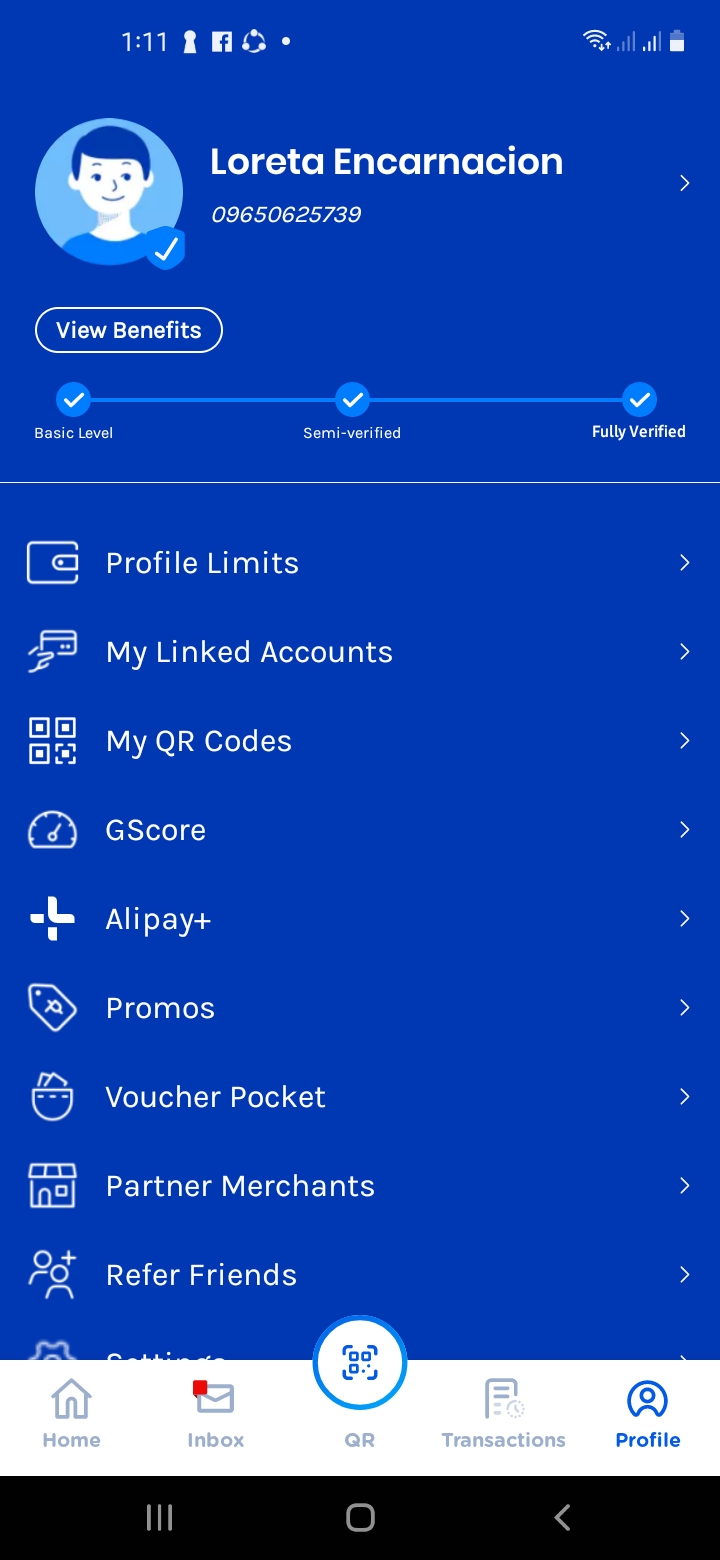
Task: Open Loreta Encarnacion's profile details
Action: [684, 183]
